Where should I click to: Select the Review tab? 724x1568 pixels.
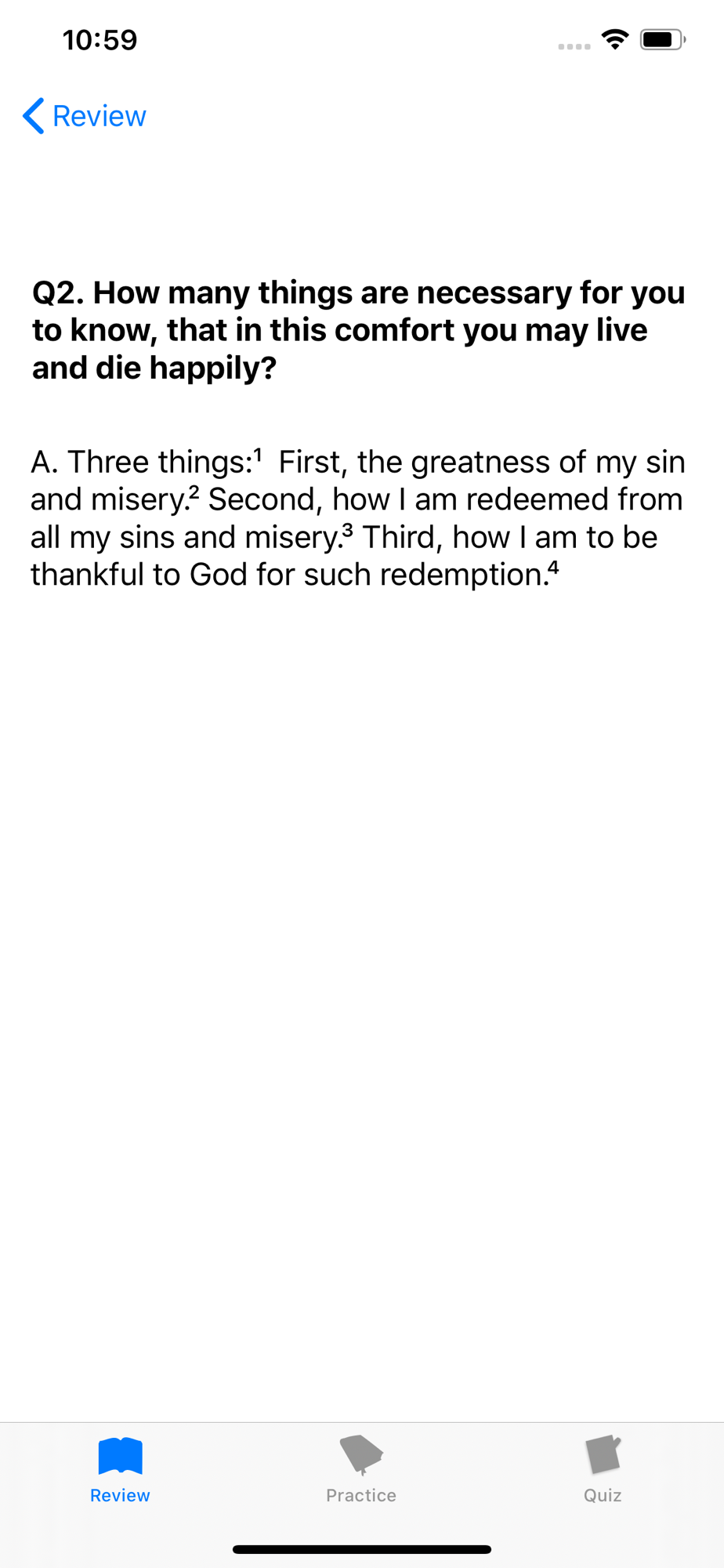pos(120,1470)
